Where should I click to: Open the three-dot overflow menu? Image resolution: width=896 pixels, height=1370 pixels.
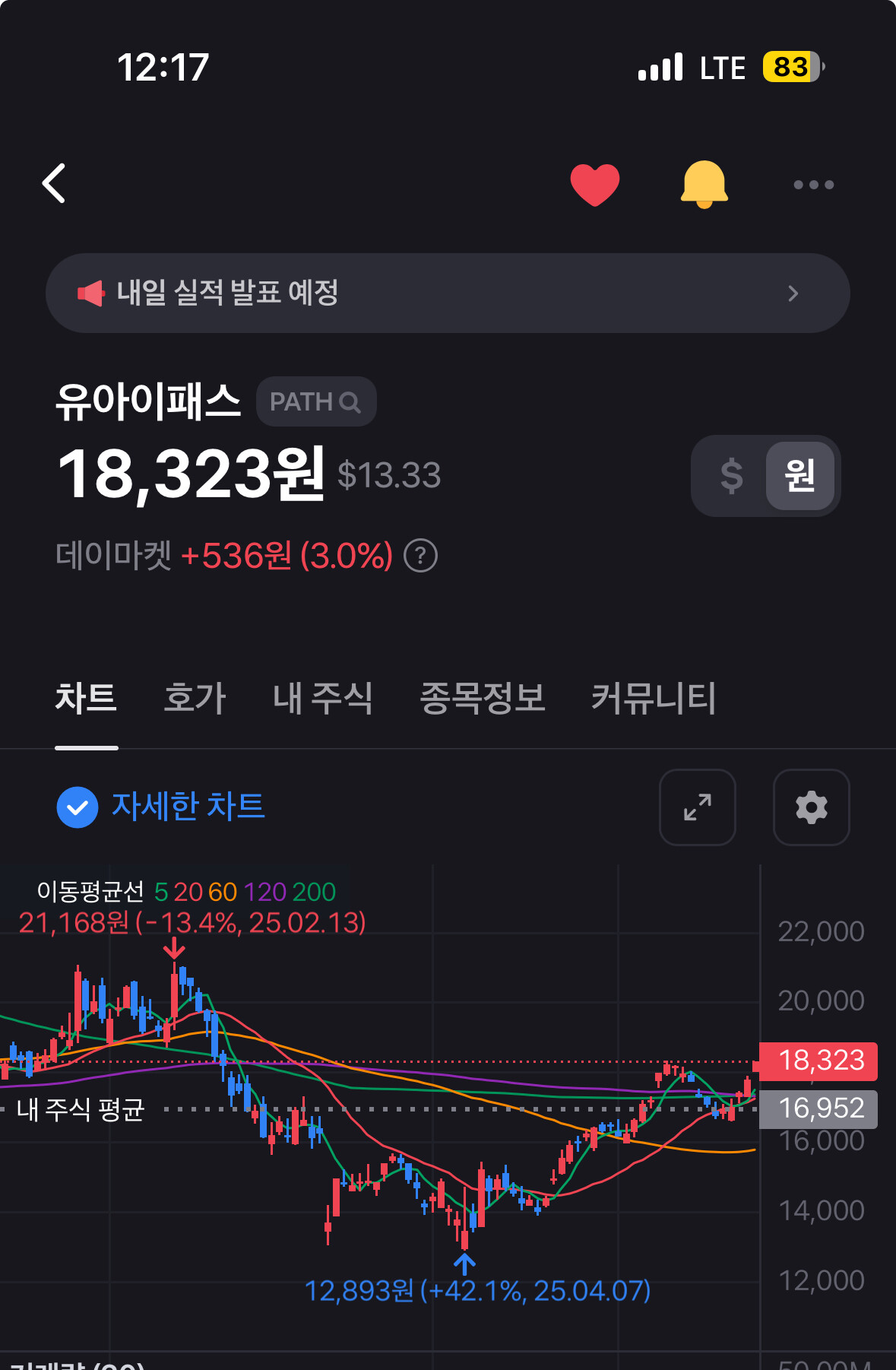[813, 185]
